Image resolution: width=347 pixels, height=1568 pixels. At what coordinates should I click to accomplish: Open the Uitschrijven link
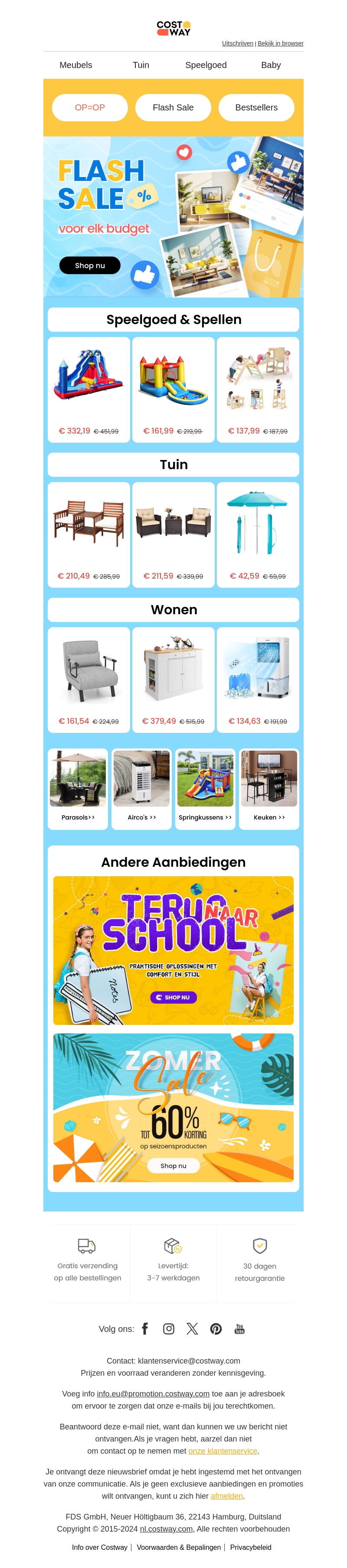237,43
